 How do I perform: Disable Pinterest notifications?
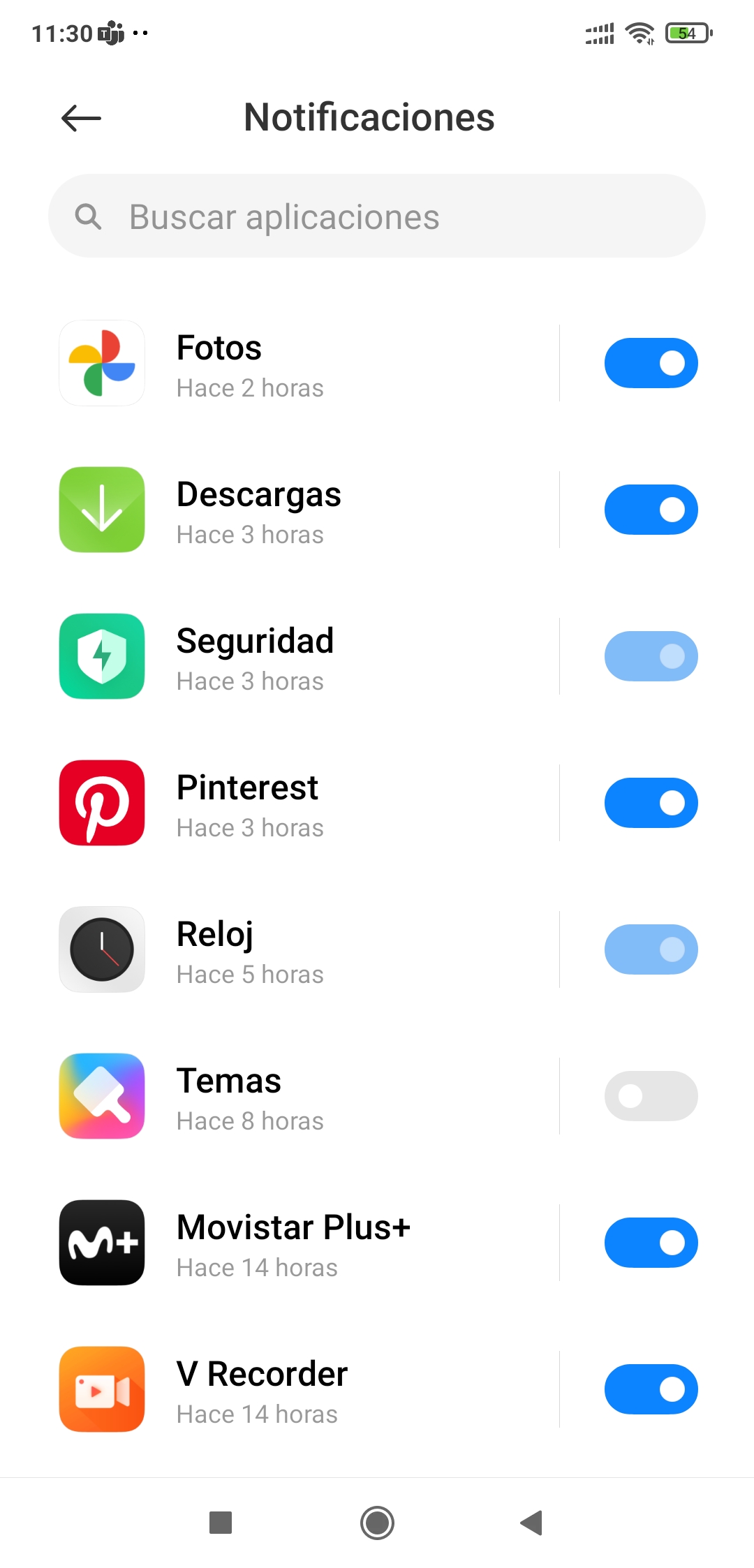(x=651, y=804)
